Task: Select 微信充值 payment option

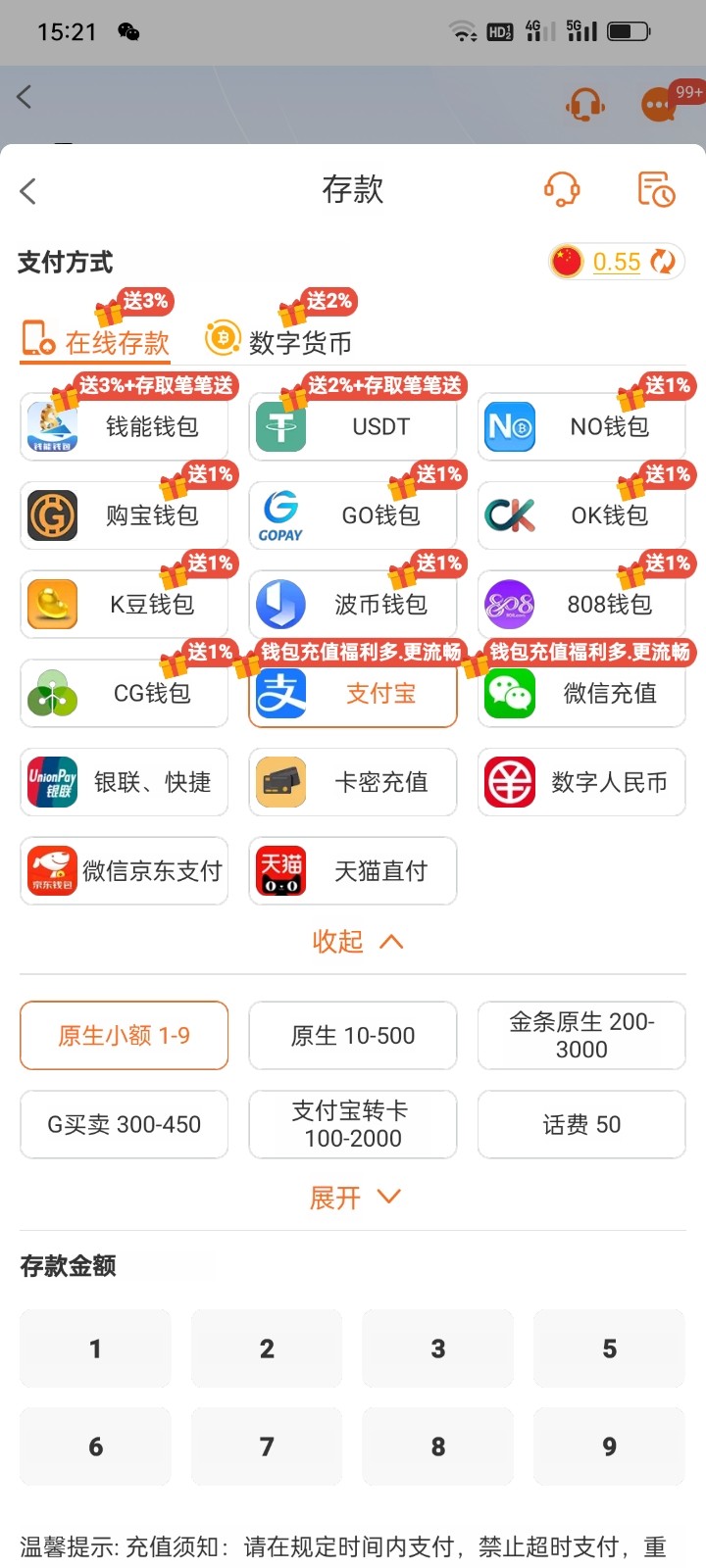Action: click(x=581, y=694)
